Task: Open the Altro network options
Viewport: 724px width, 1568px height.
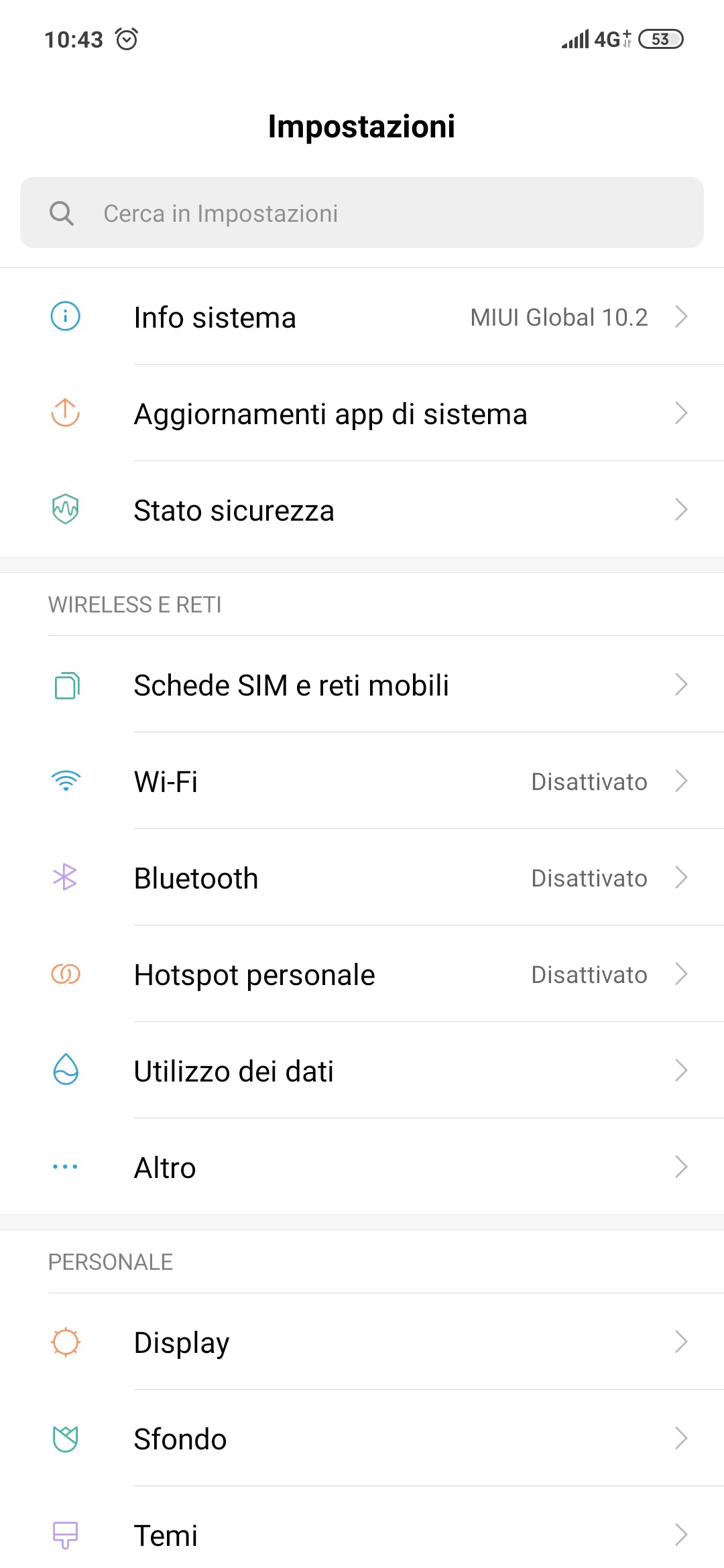Action: tap(362, 1167)
